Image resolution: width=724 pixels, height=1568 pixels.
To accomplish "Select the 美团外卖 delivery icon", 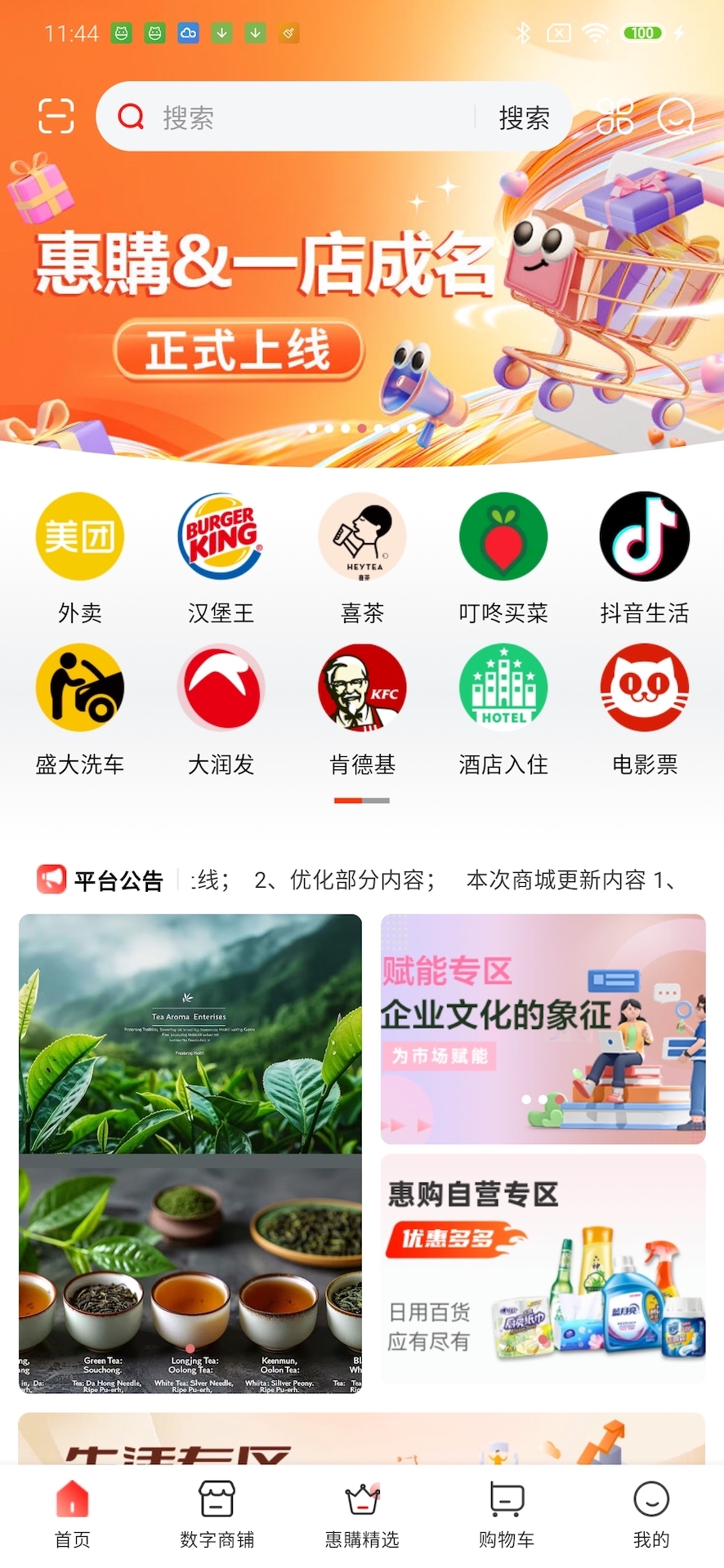I will pos(78,537).
